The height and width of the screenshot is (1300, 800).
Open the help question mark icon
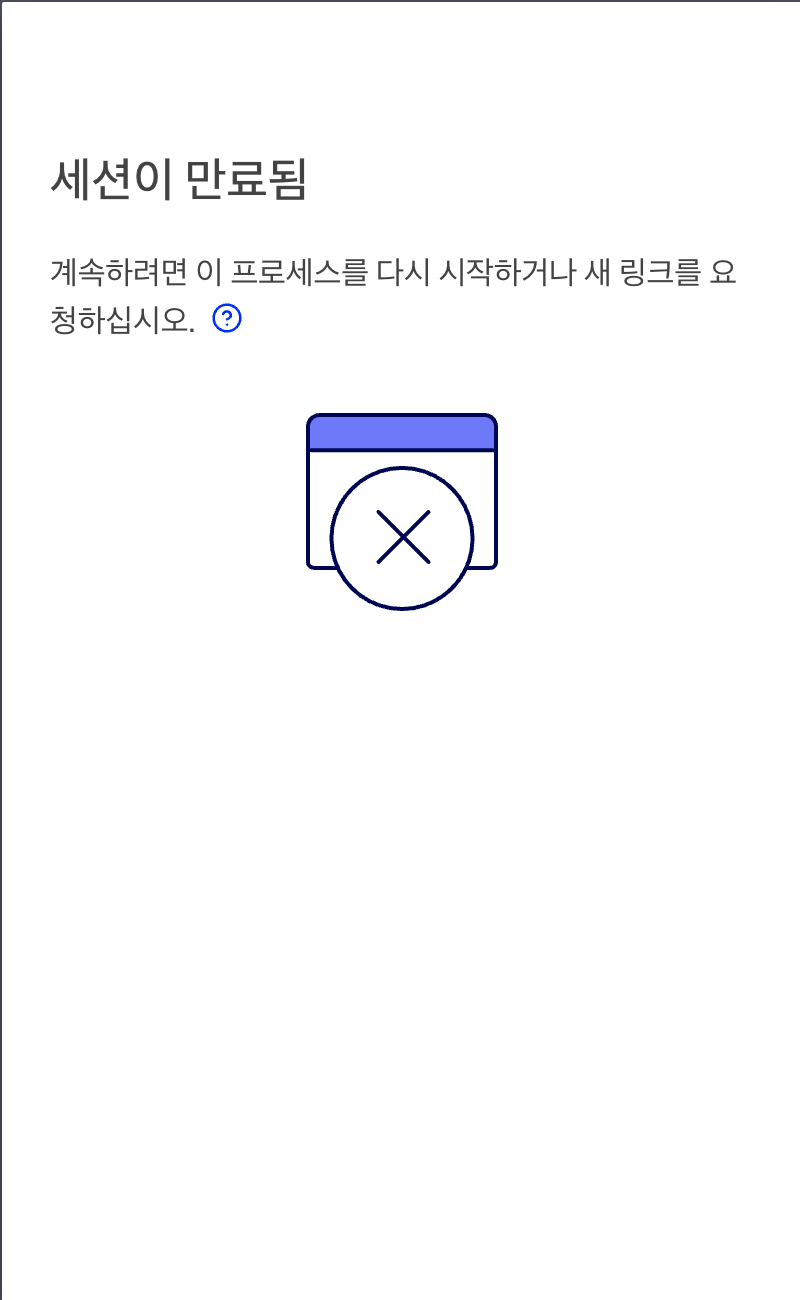(228, 319)
